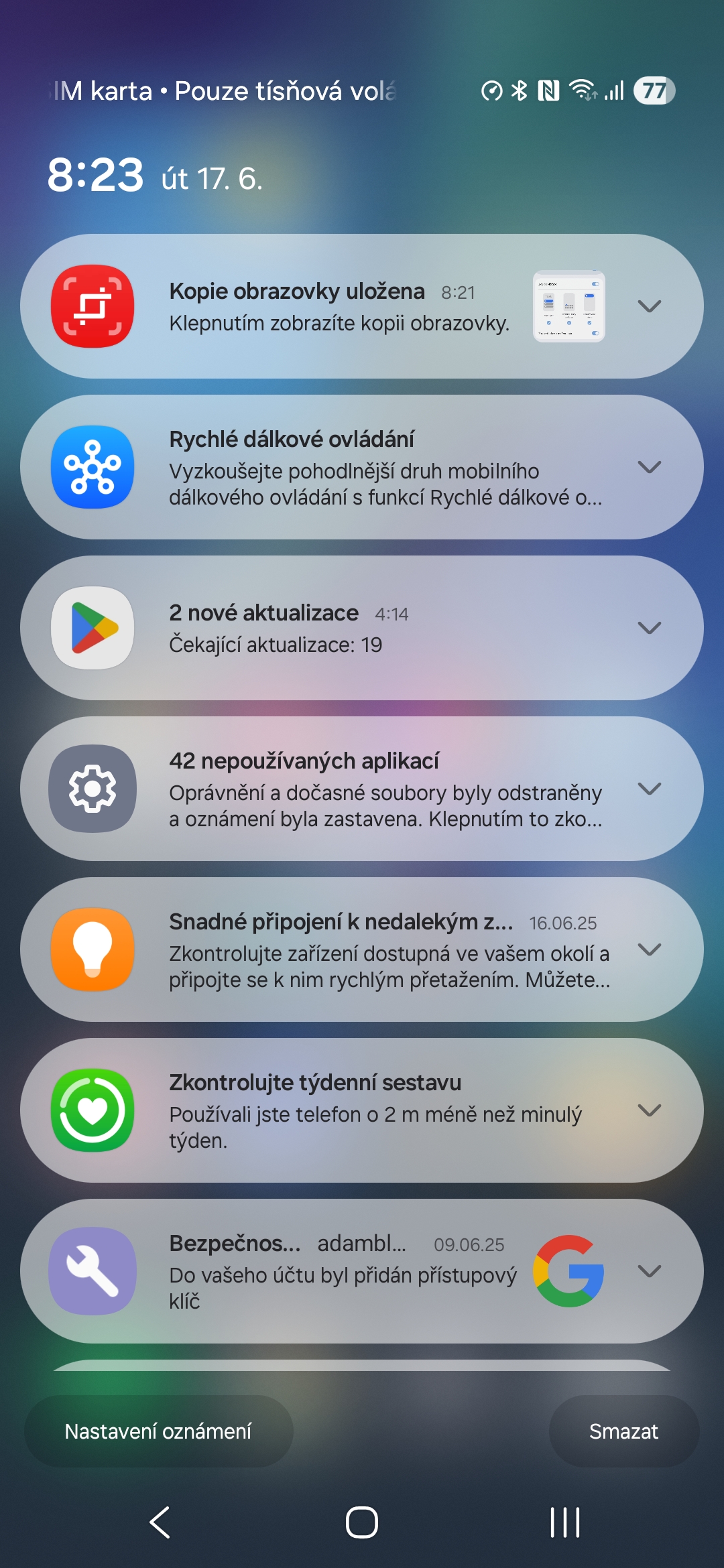Screen dimensions: 724x1568
Task: Expand the '42 nepoužívaných aplikací' notification chevron
Action: click(x=650, y=789)
